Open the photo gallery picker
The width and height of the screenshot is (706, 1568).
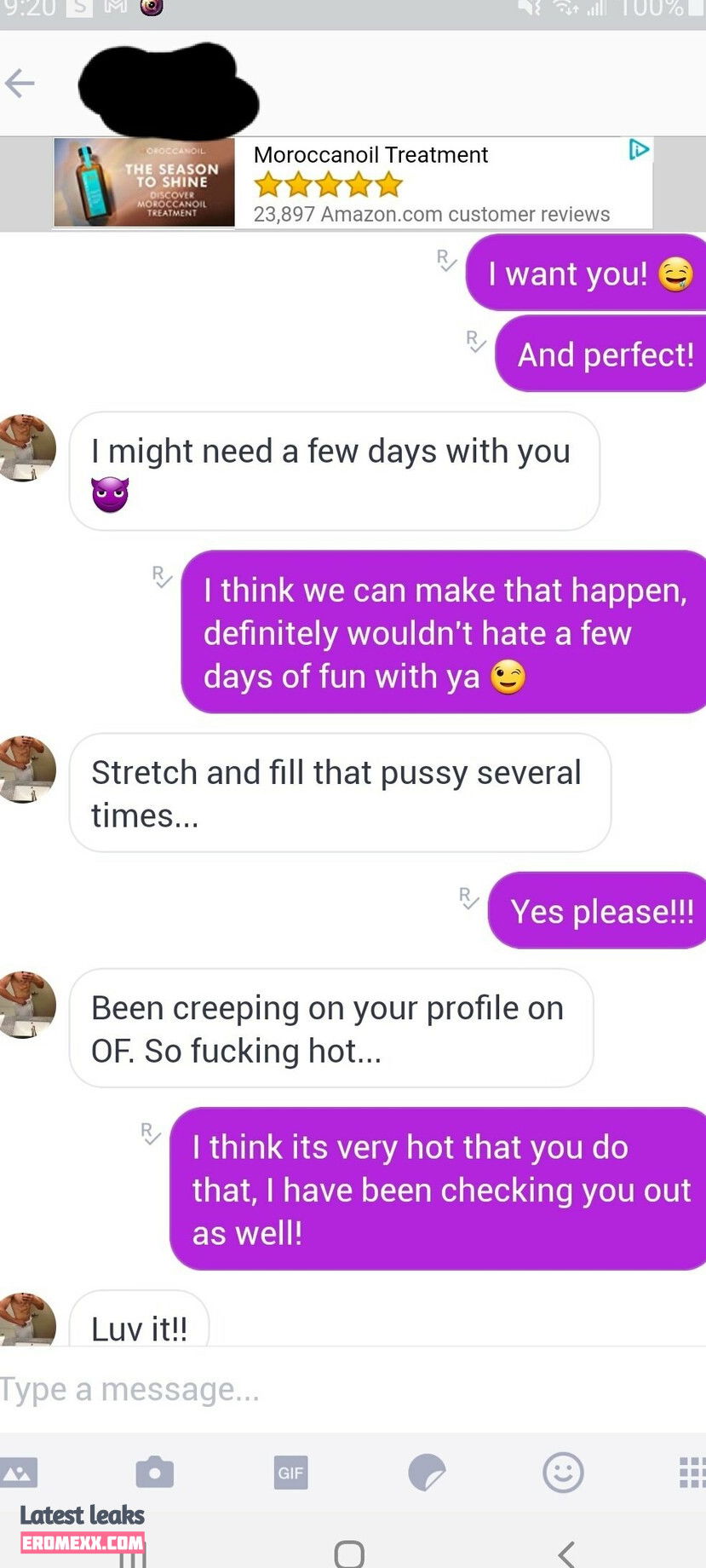(19, 1472)
